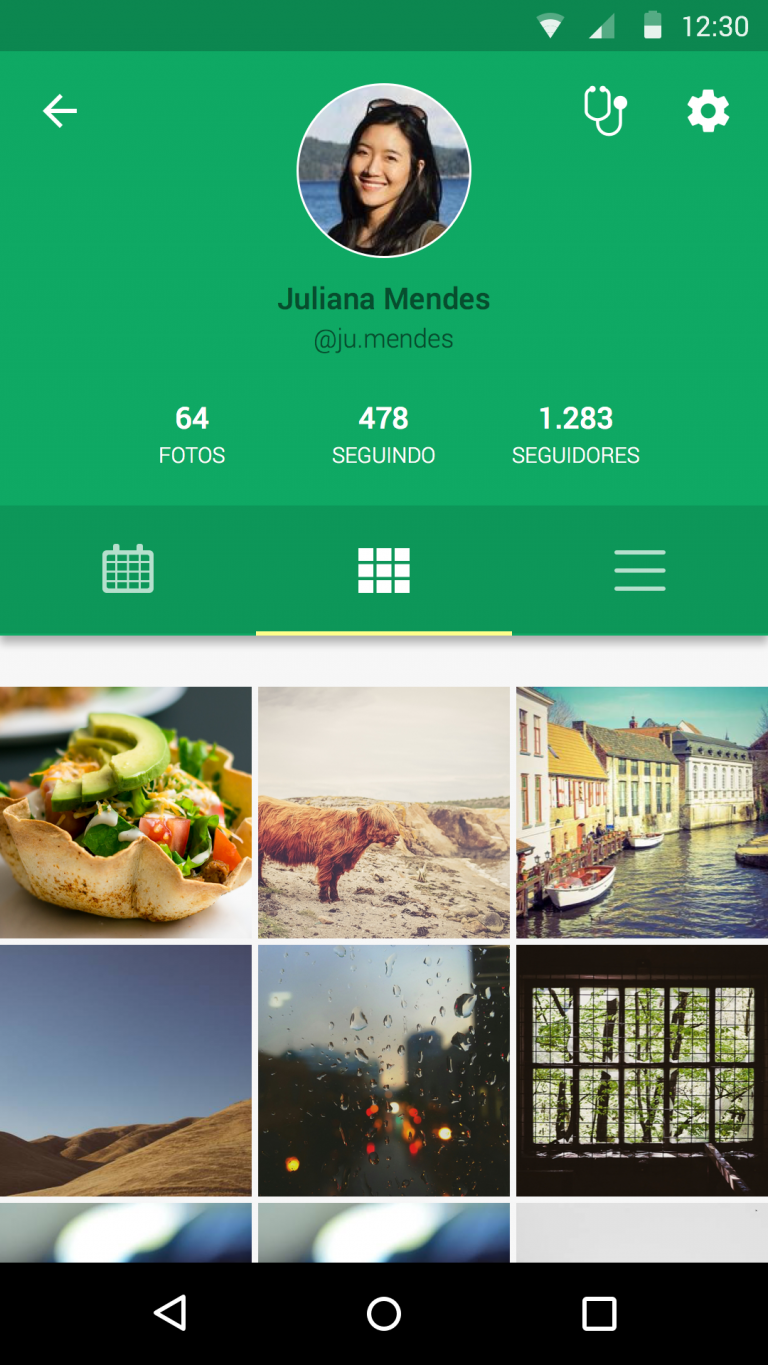Open the canal houses photo
Viewport: 768px width, 1365px height.
coord(642,812)
